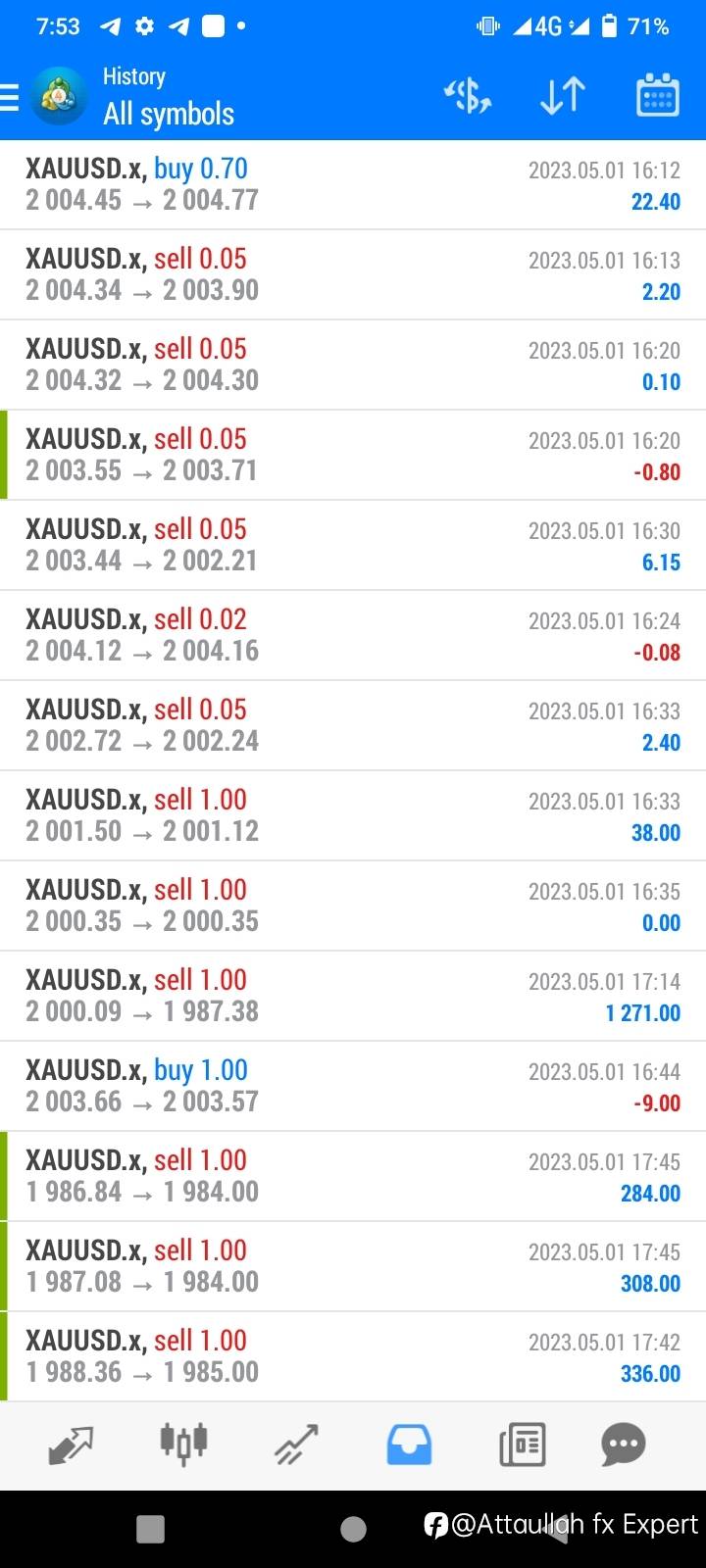Open the side drawer menu
The height and width of the screenshot is (1568, 706).
pos(10,97)
